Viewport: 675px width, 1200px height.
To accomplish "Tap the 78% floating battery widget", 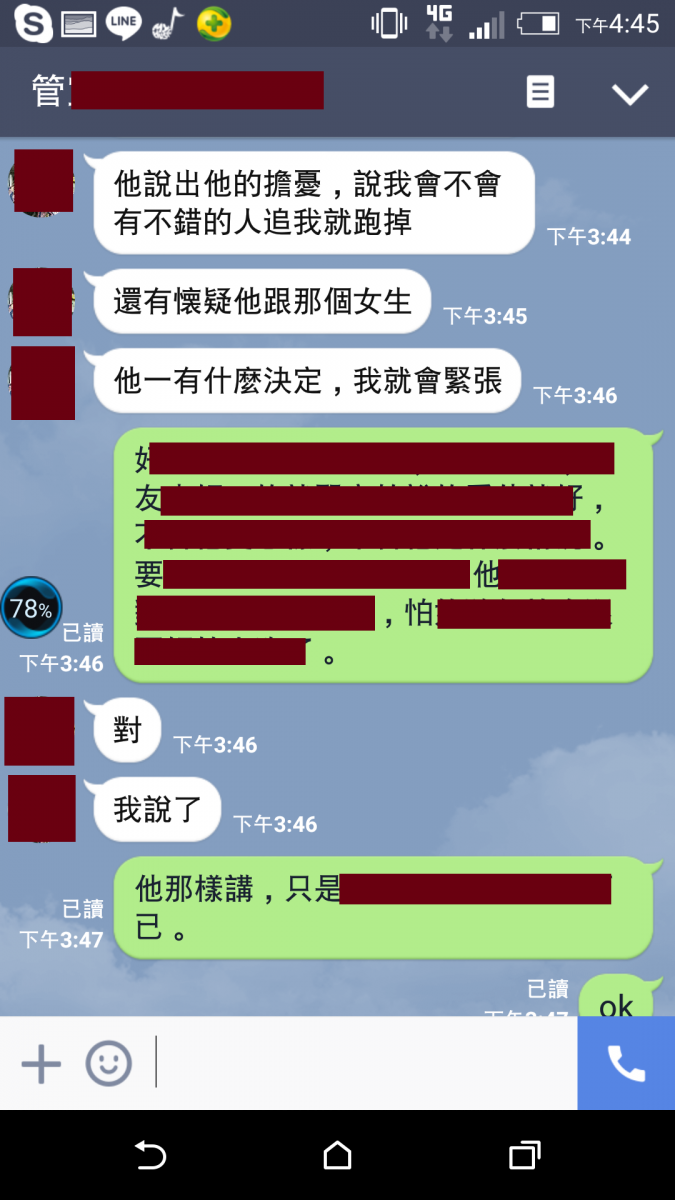I will click(x=30, y=607).
